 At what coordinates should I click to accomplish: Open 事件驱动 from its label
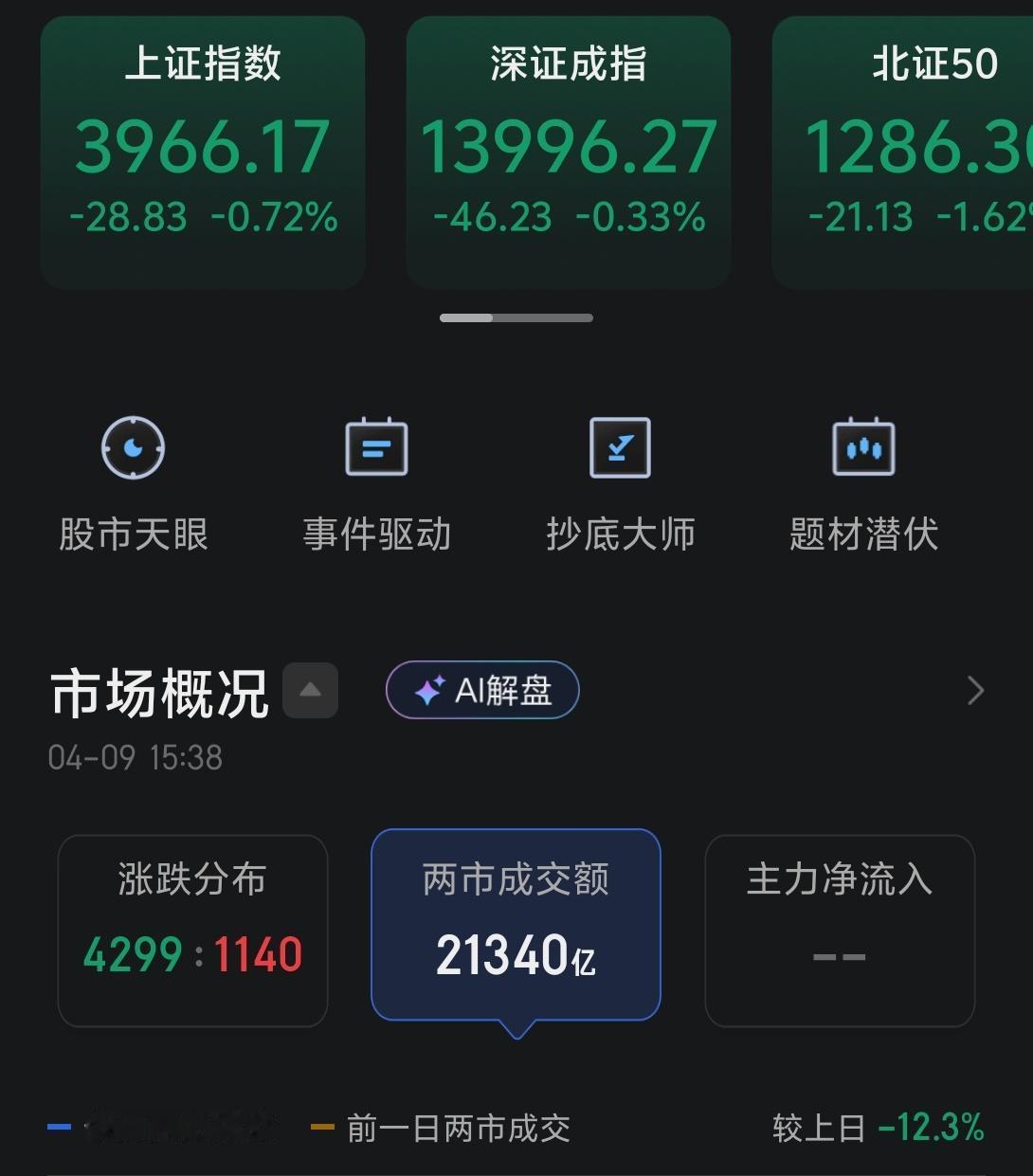pos(375,534)
